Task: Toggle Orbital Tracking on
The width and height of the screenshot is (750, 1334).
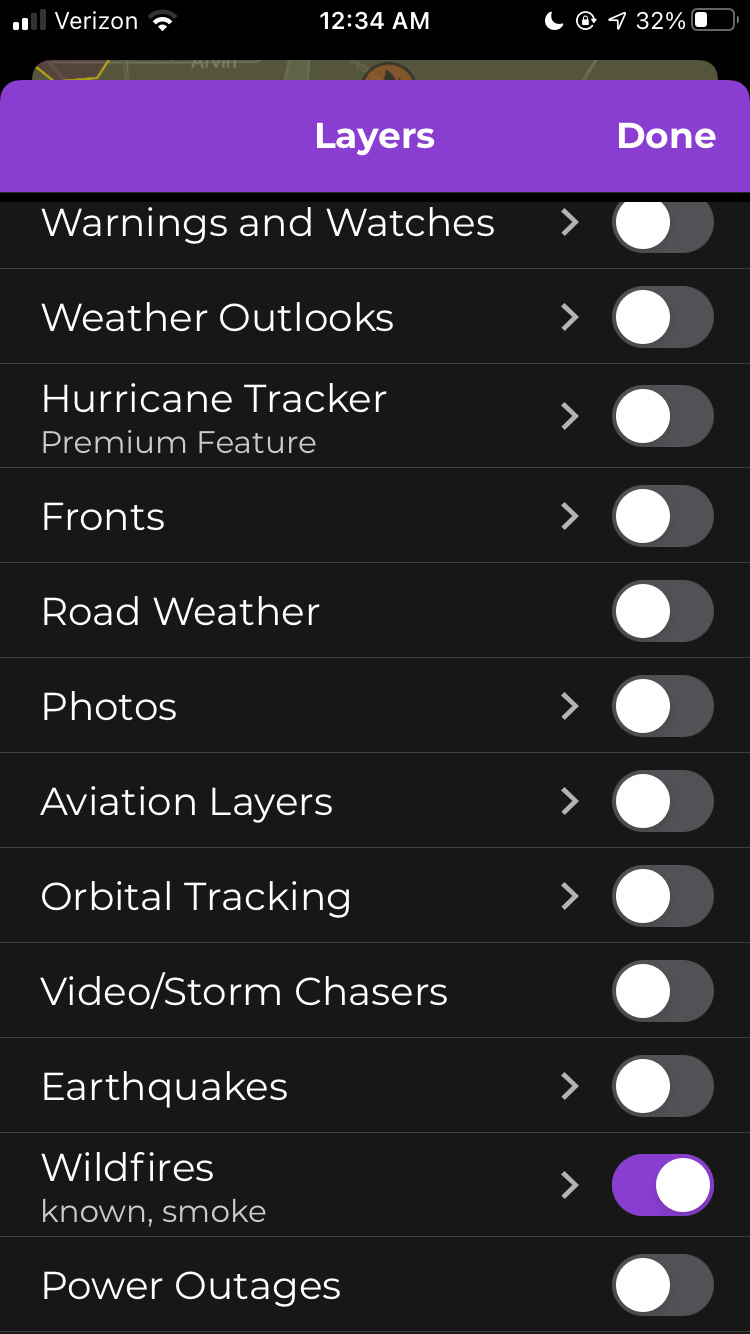Action: 662,896
